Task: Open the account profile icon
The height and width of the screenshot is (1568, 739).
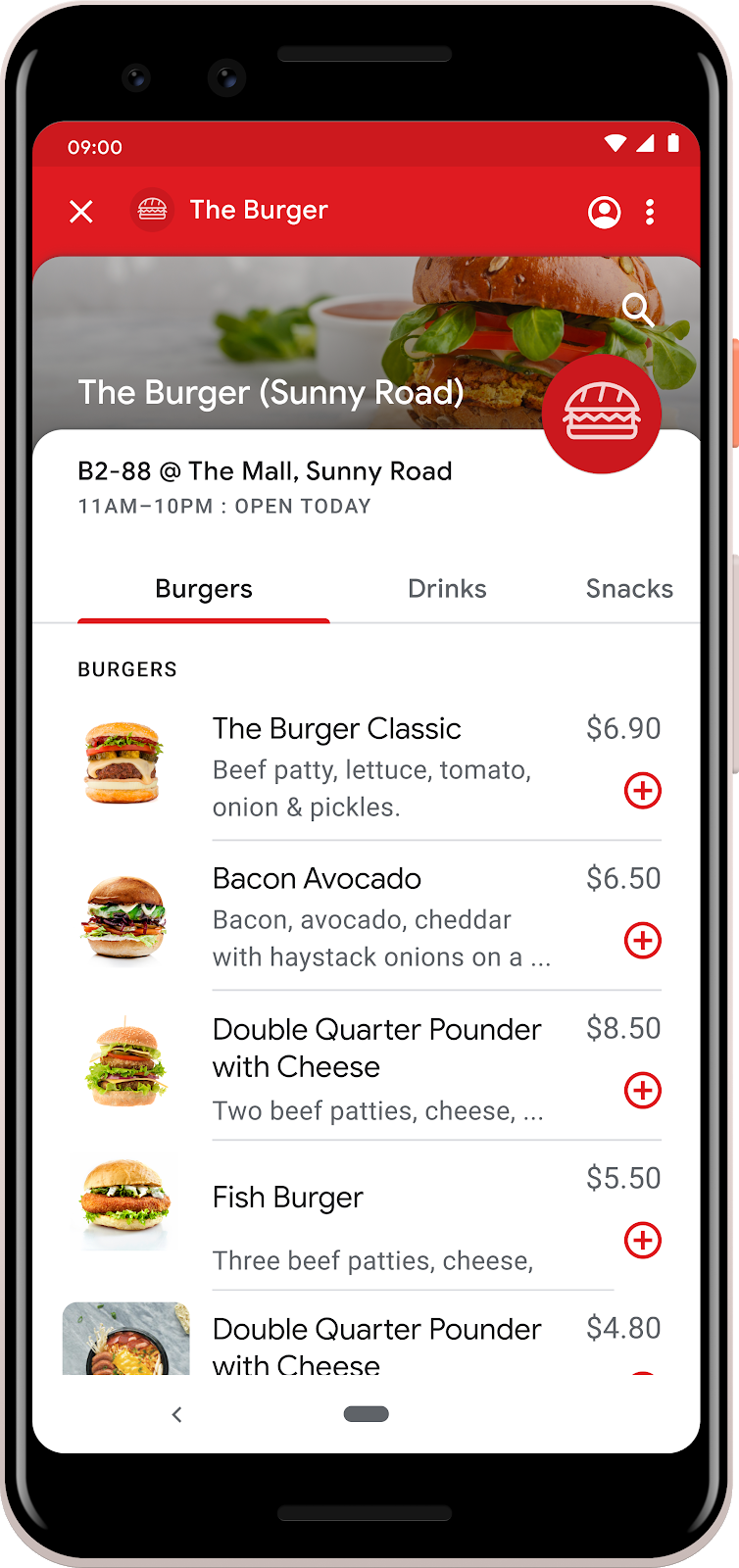Action: tap(604, 212)
